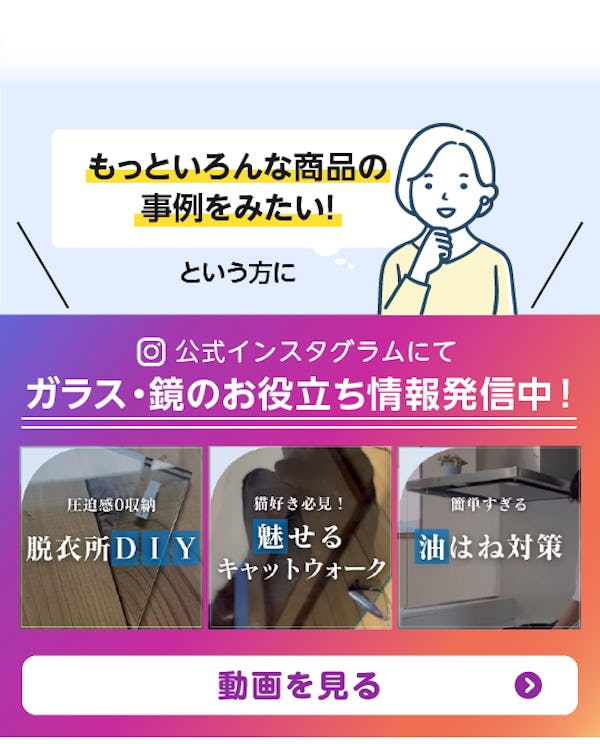This screenshot has width=600, height=744.
Task: Open the 脱衣所DIY video thumbnail
Action: pyautogui.click(x=111, y=537)
